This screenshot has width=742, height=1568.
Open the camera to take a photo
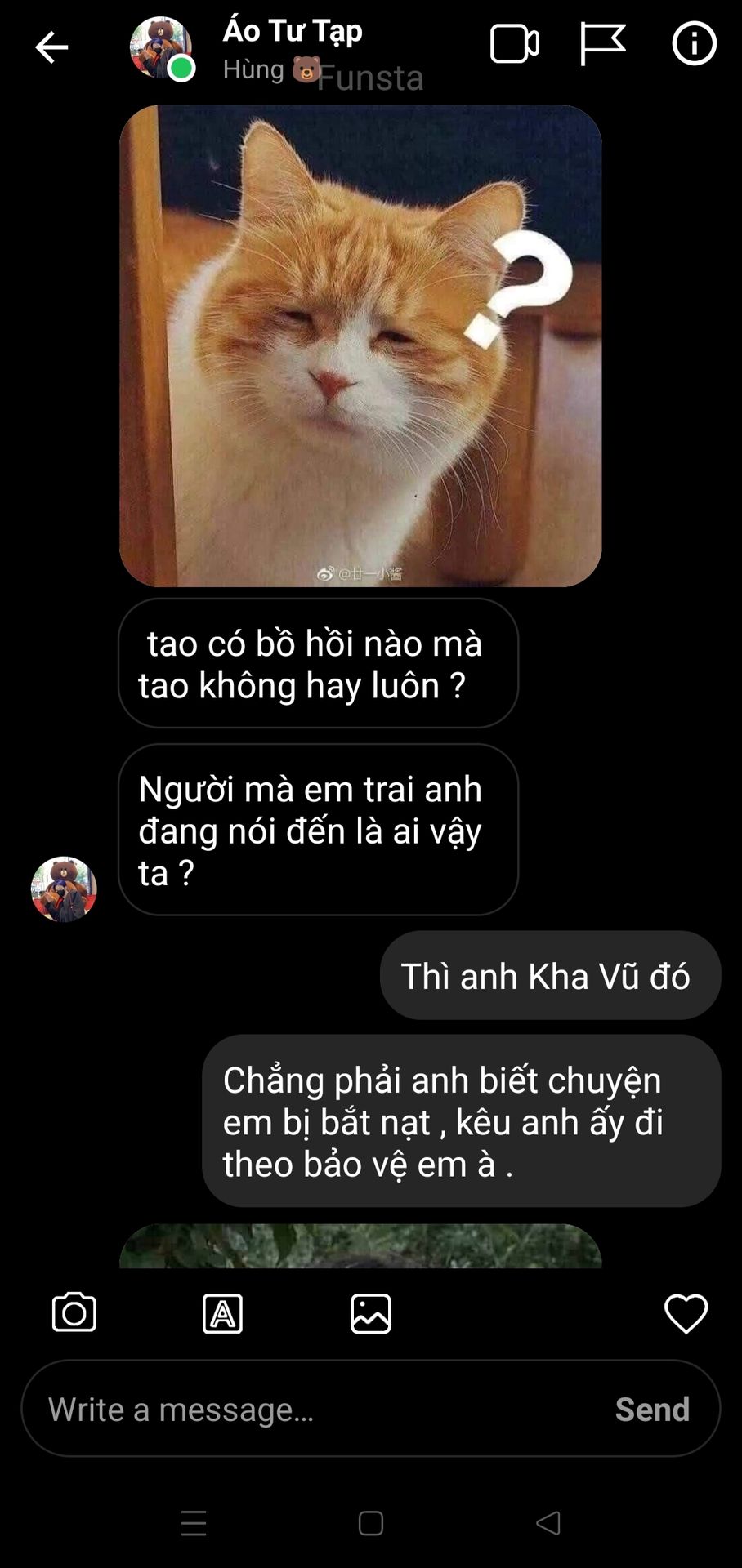[x=74, y=1313]
